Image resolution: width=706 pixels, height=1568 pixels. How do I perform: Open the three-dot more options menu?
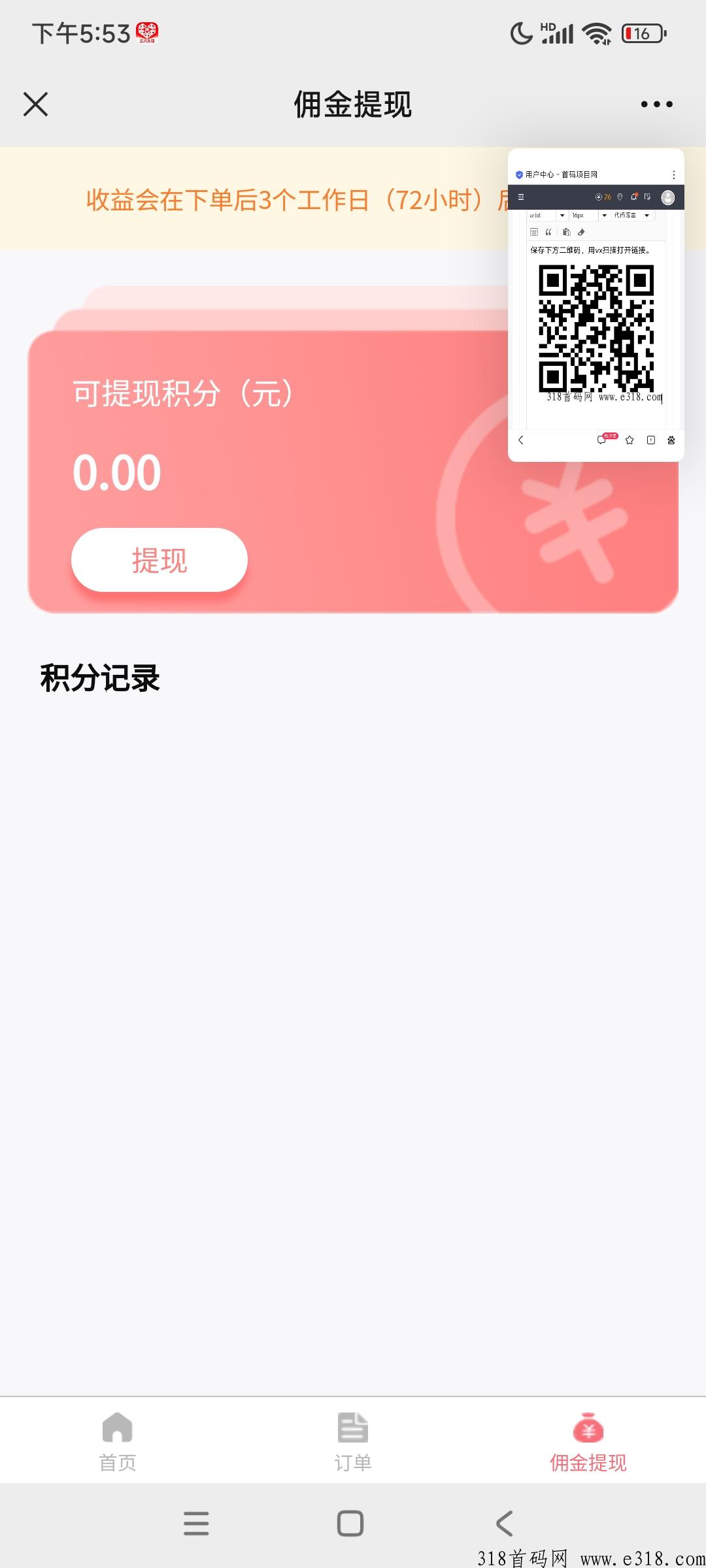pos(656,105)
